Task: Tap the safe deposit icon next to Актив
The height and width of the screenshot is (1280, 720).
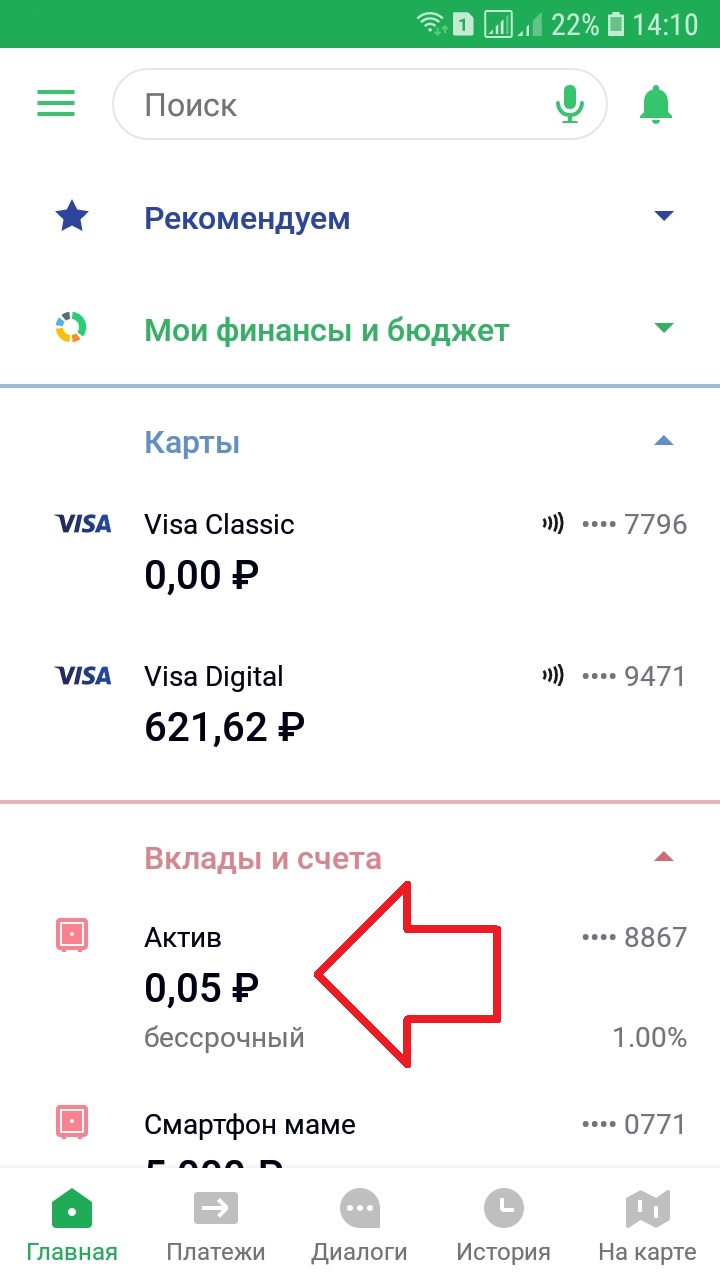Action: click(x=71, y=935)
